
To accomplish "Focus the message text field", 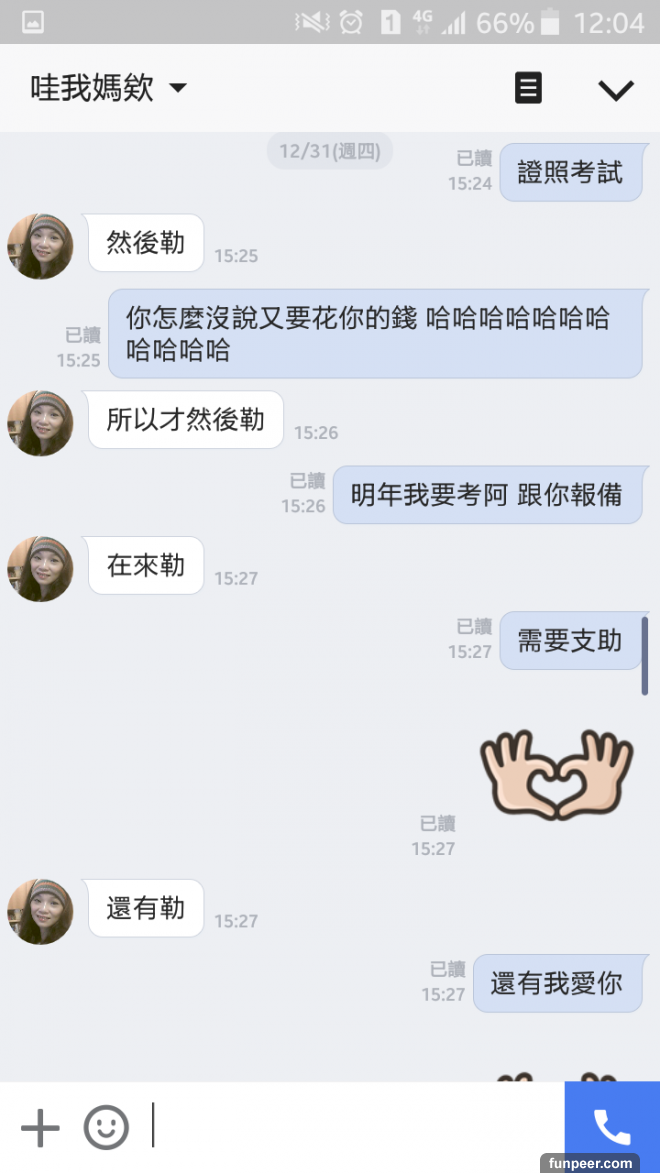I will pos(350,1127).
